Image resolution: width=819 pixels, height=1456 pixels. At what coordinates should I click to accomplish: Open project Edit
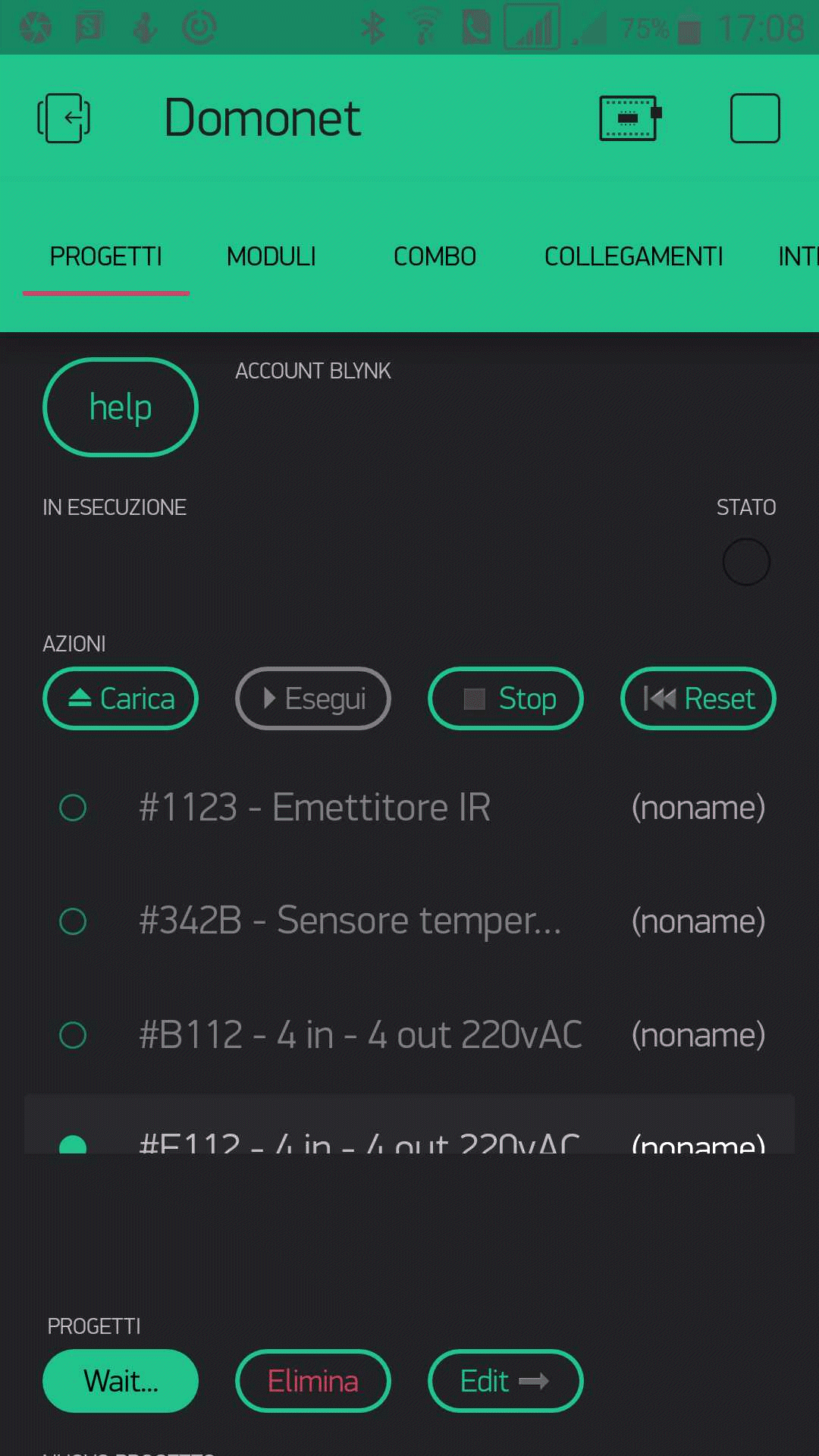pyautogui.click(x=506, y=1381)
